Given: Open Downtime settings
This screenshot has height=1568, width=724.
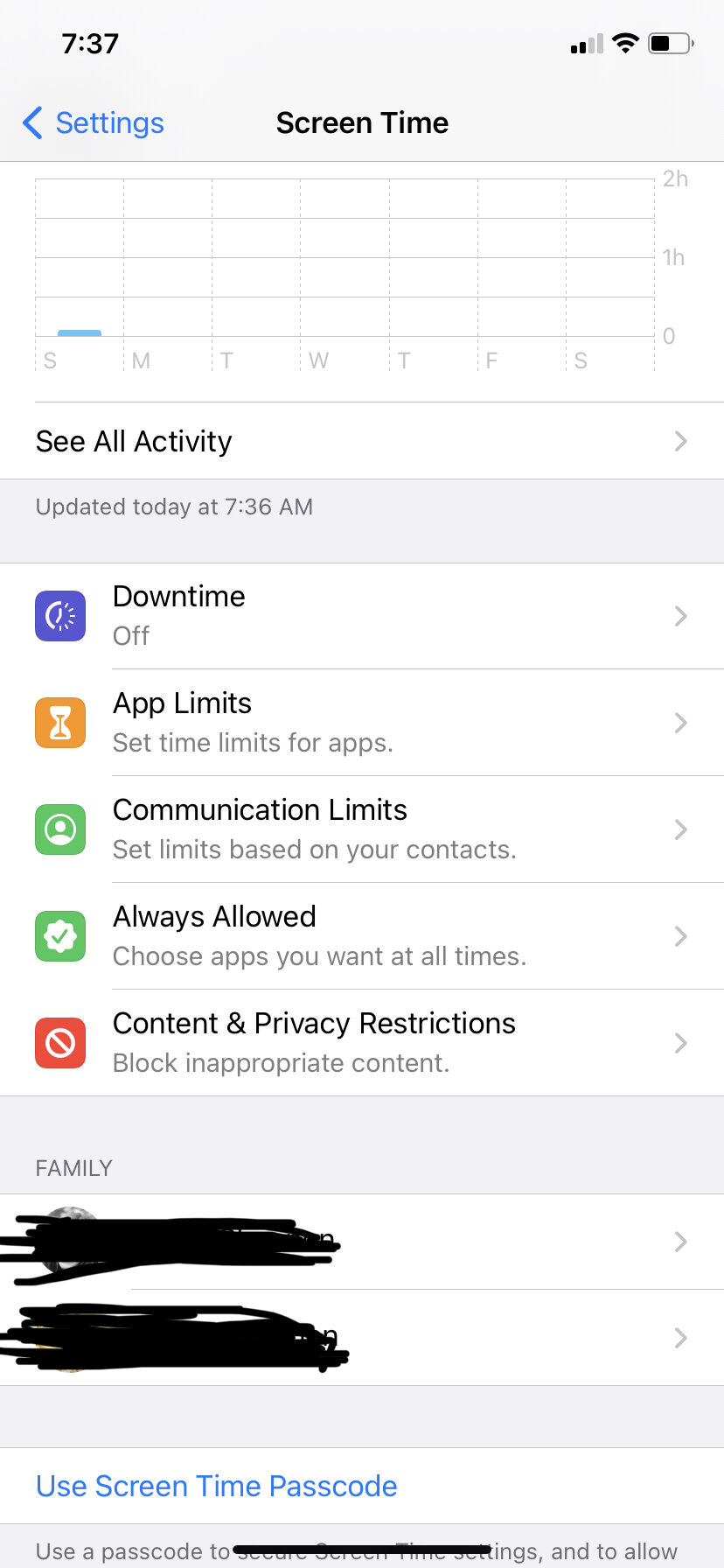Looking at the screenshot, I should coord(362,616).
